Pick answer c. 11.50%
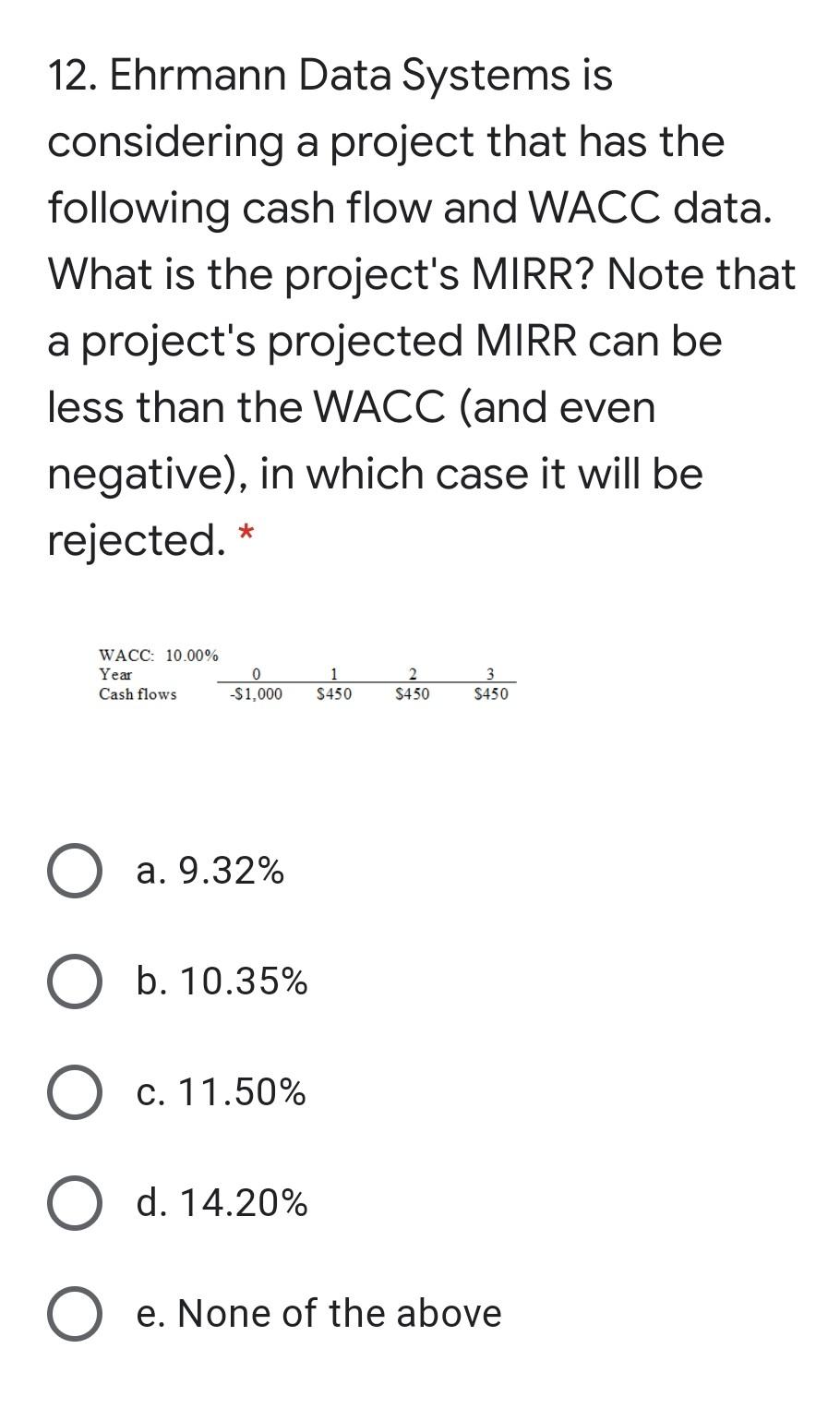The width and height of the screenshot is (840, 1409). [x=75, y=1092]
